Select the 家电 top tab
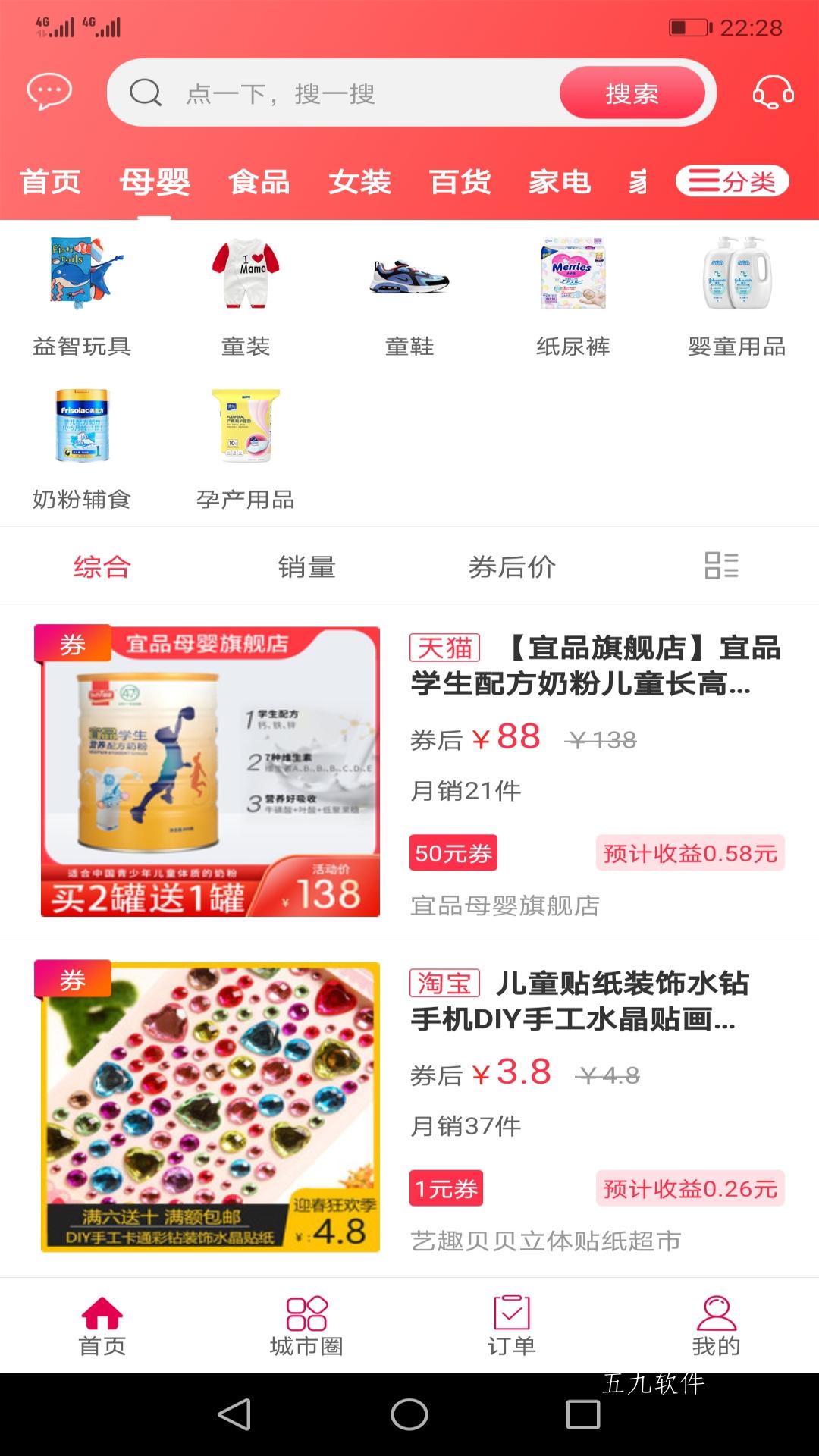Viewport: 819px width, 1456px height. 560,182
